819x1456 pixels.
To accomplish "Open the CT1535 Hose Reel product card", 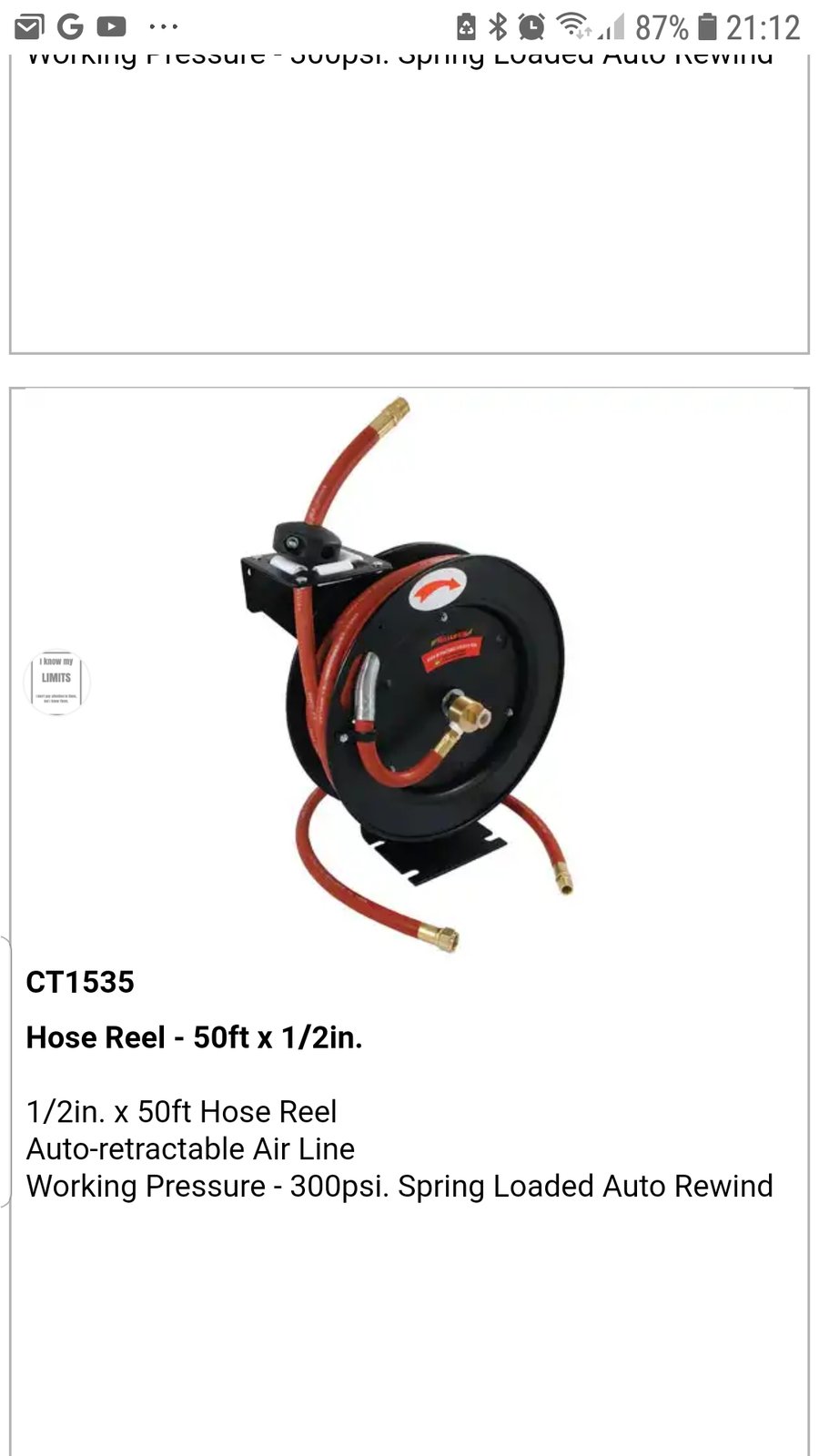I will click(x=409, y=921).
